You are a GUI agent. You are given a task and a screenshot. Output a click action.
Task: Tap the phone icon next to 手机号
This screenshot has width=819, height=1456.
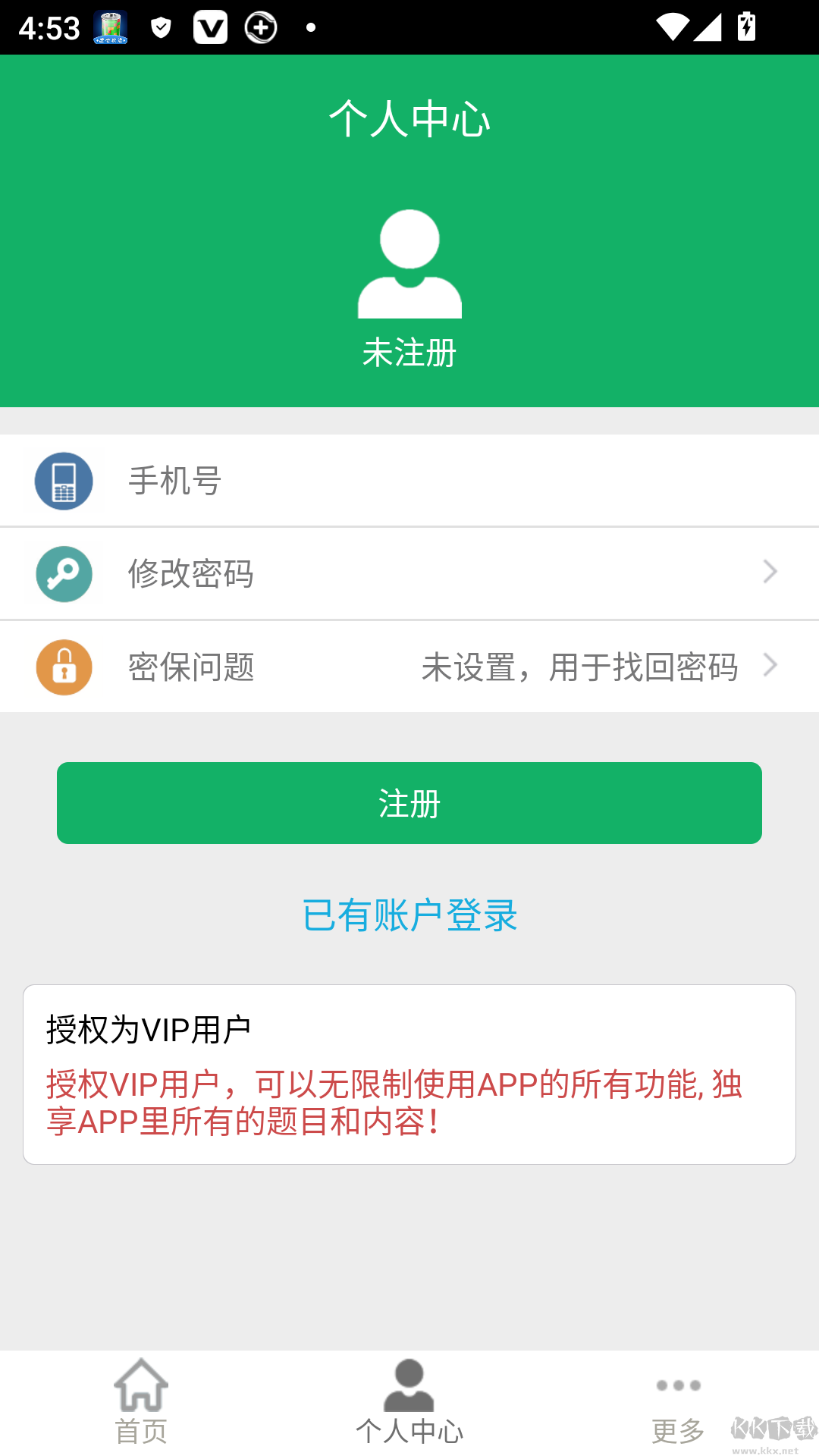(x=64, y=480)
